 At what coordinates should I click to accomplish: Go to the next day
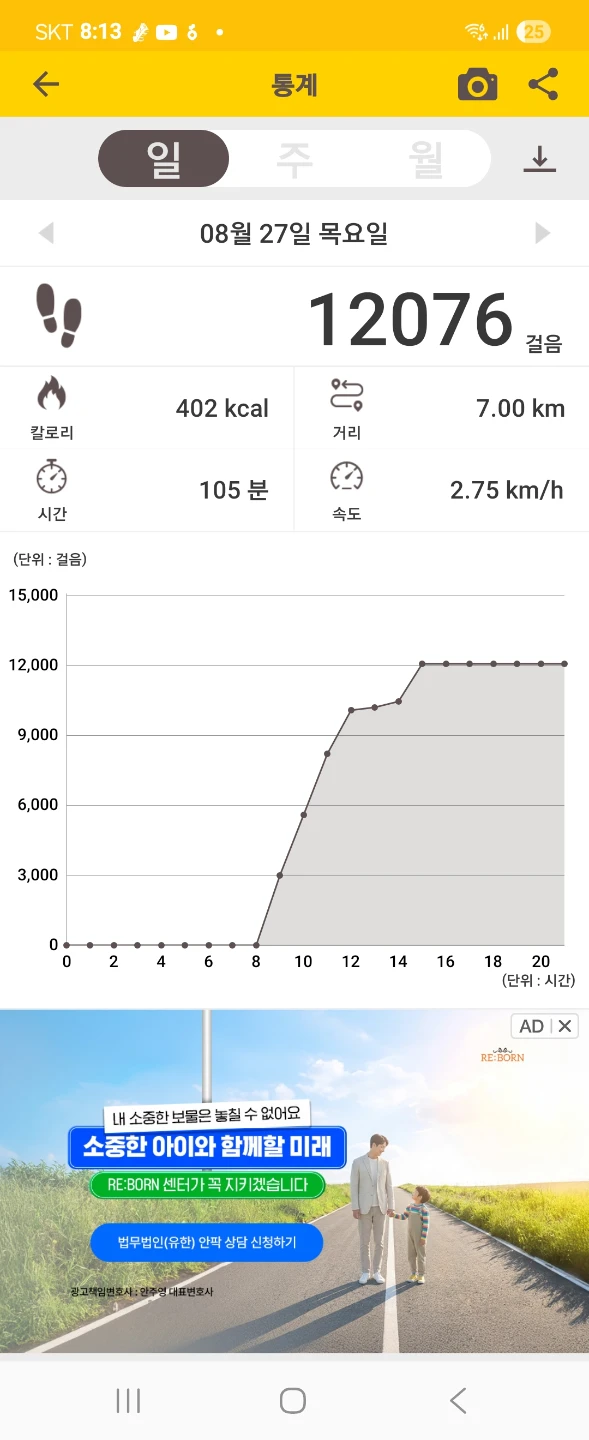pyautogui.click(x=543, y=234)
